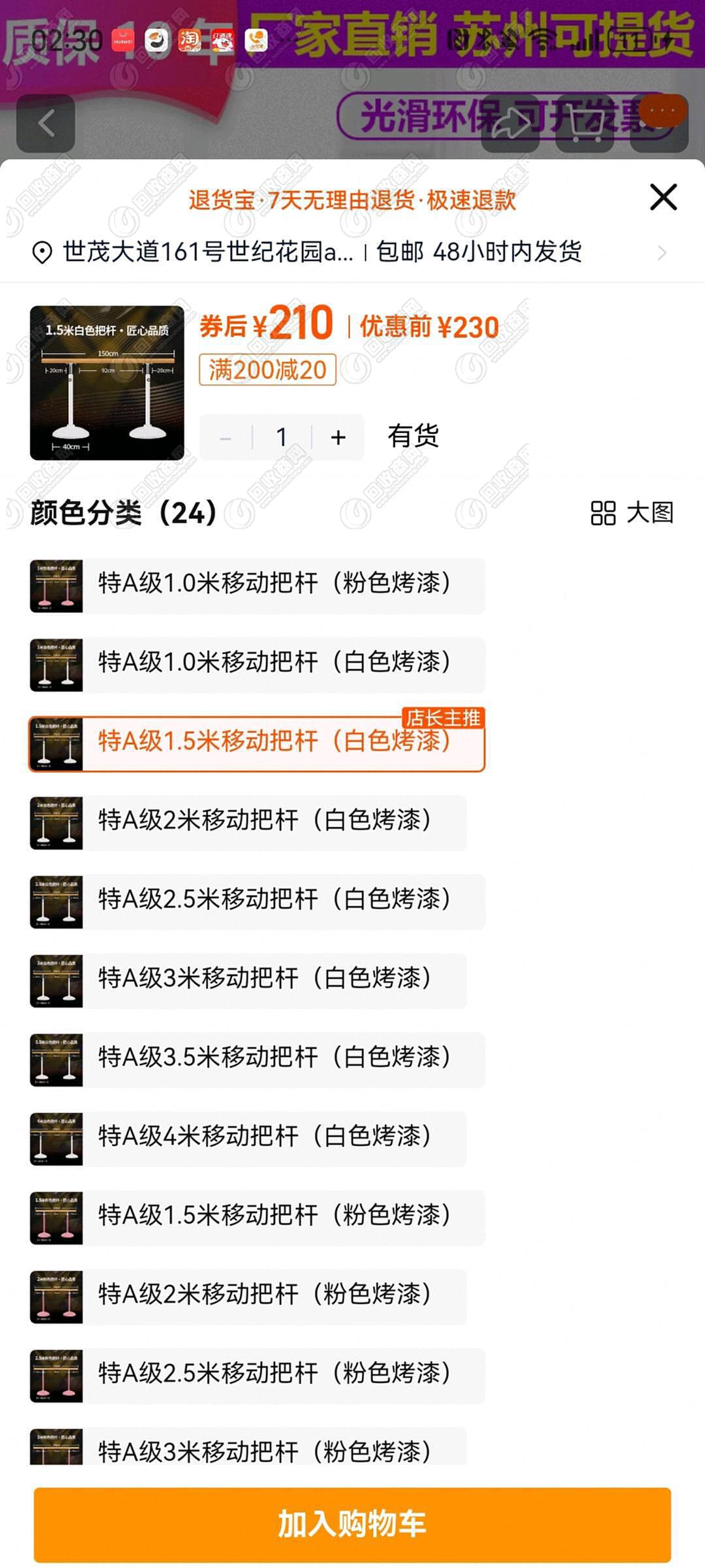Image resolution: width=705 pixels, height=1568 pixels.
Task: Switch to 大图 large image view
Action: click(632, 513)
